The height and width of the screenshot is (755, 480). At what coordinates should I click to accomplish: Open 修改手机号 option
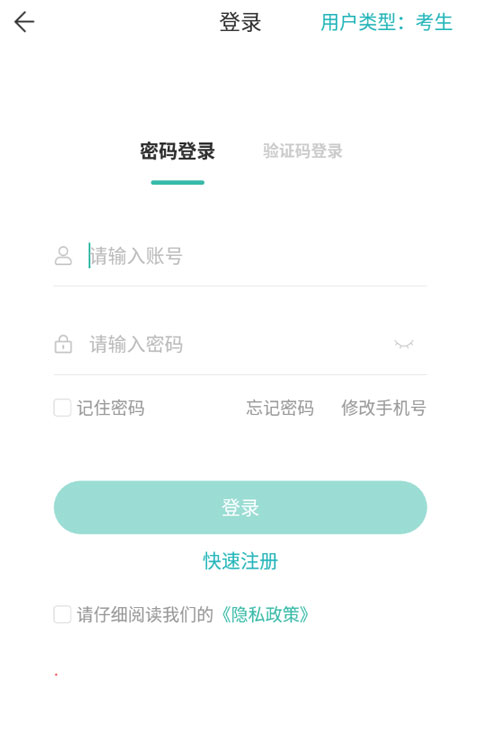[384, 408]
